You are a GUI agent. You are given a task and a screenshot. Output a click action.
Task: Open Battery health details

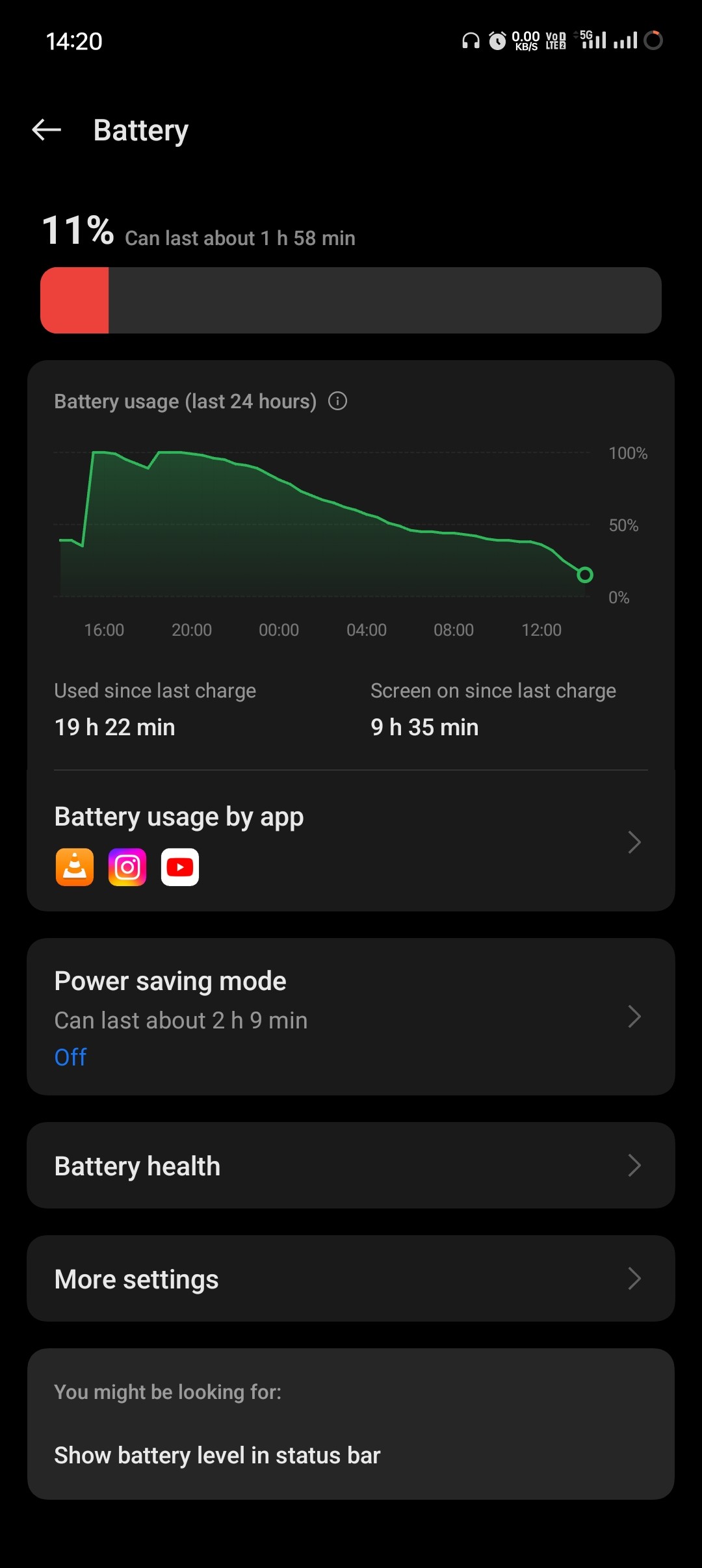click(x=351, y=1166)
